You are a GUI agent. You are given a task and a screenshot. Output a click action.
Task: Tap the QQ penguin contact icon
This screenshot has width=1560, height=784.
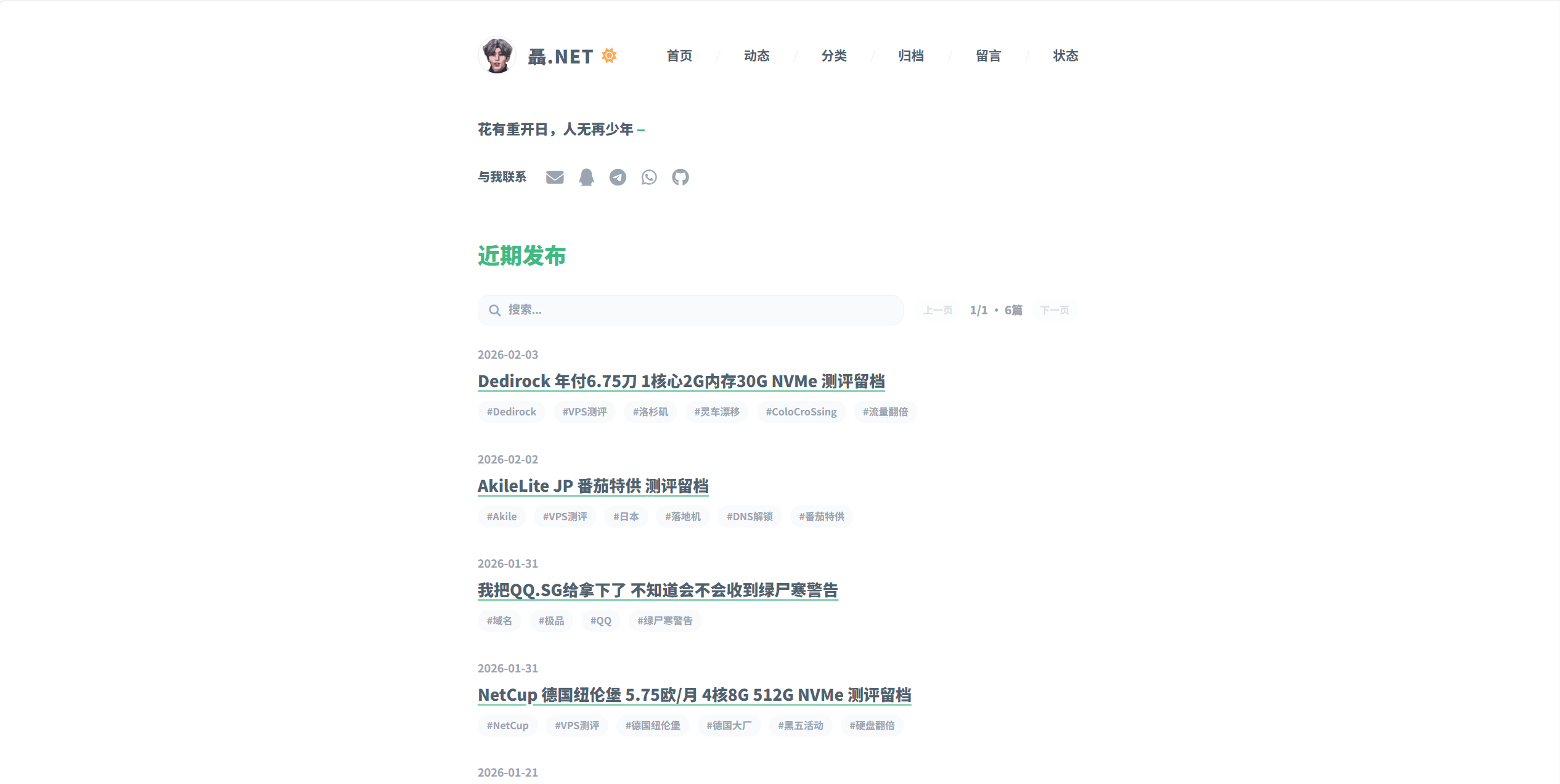[x=586, y=178]
